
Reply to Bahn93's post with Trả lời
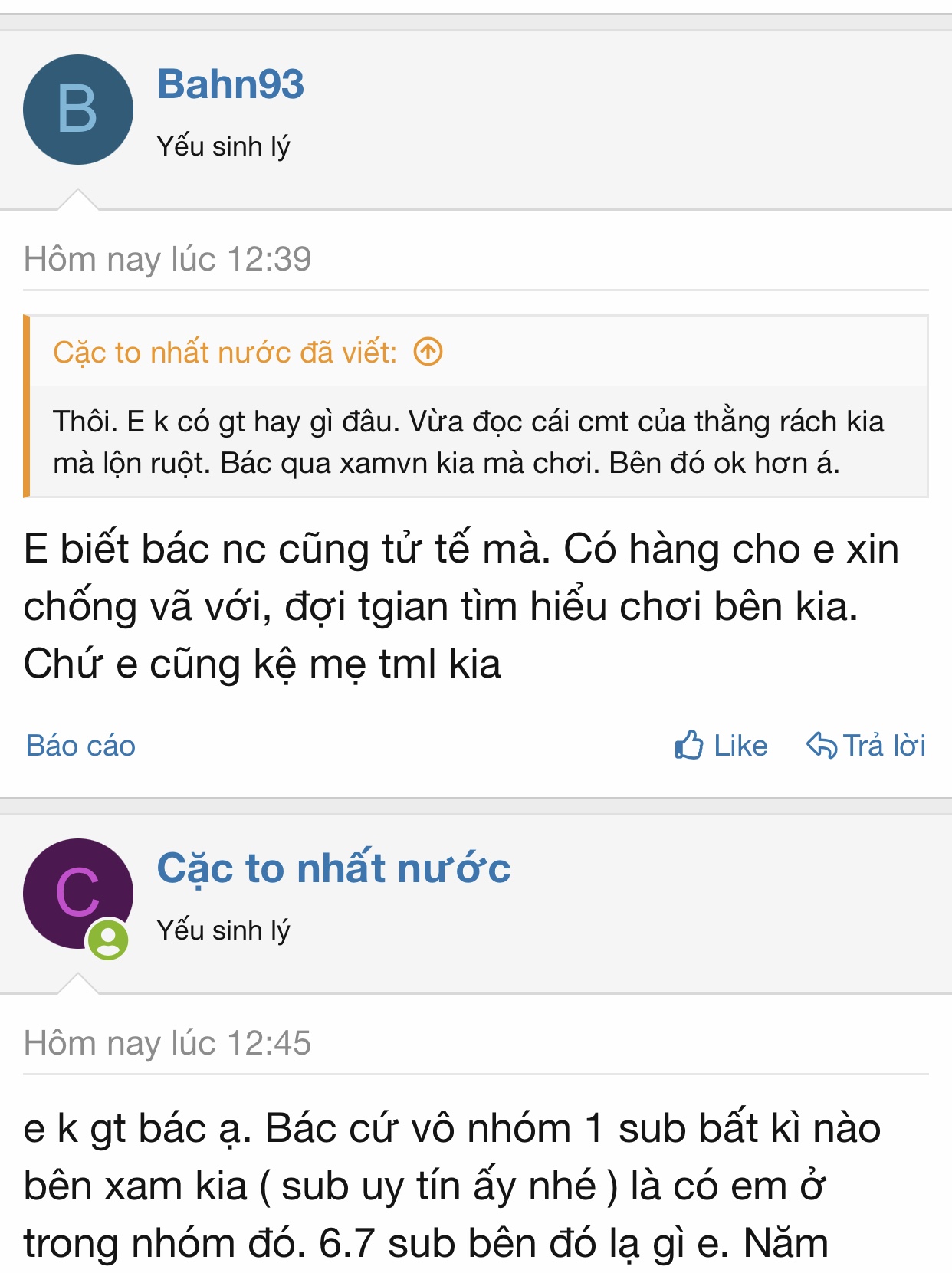click(x=866, y=745)
